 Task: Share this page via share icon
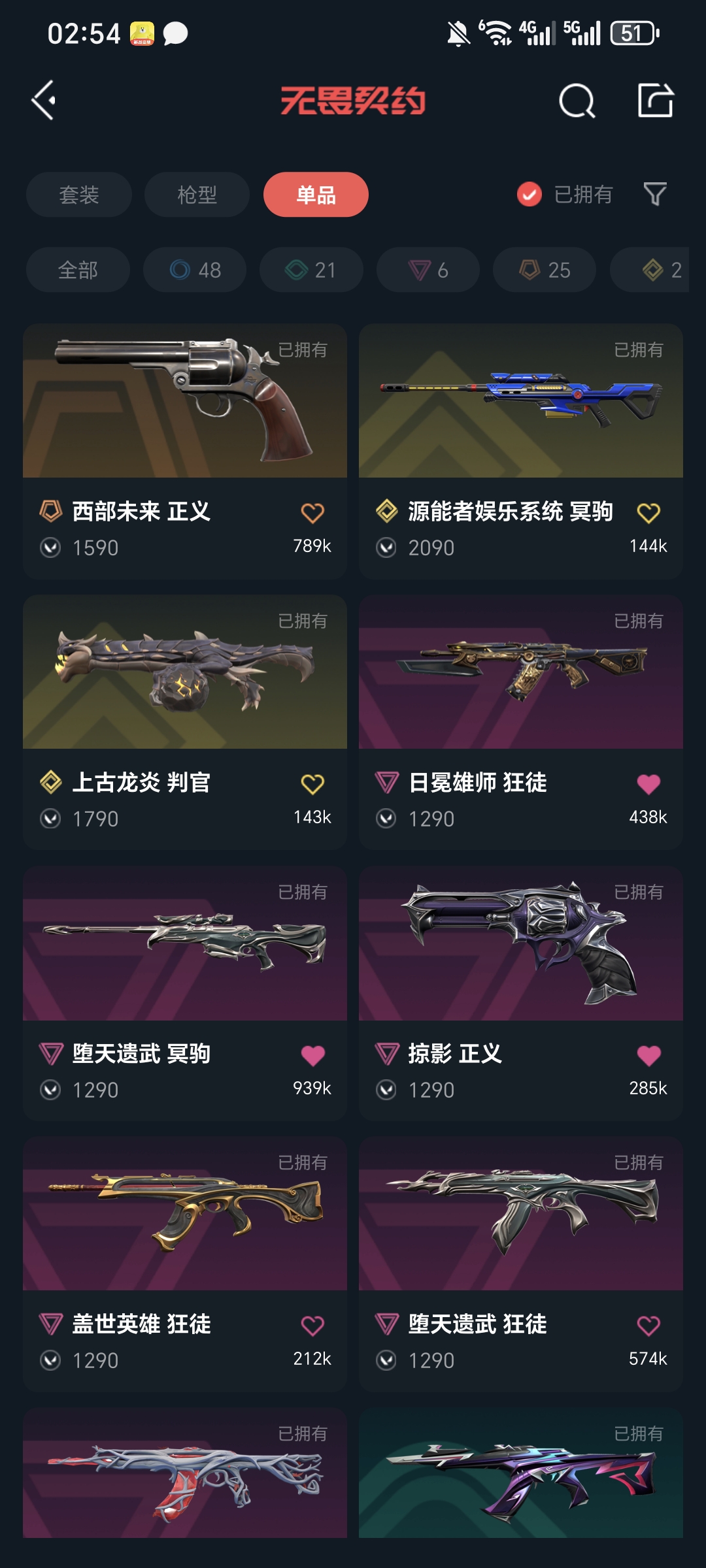[x=655, y=101]
